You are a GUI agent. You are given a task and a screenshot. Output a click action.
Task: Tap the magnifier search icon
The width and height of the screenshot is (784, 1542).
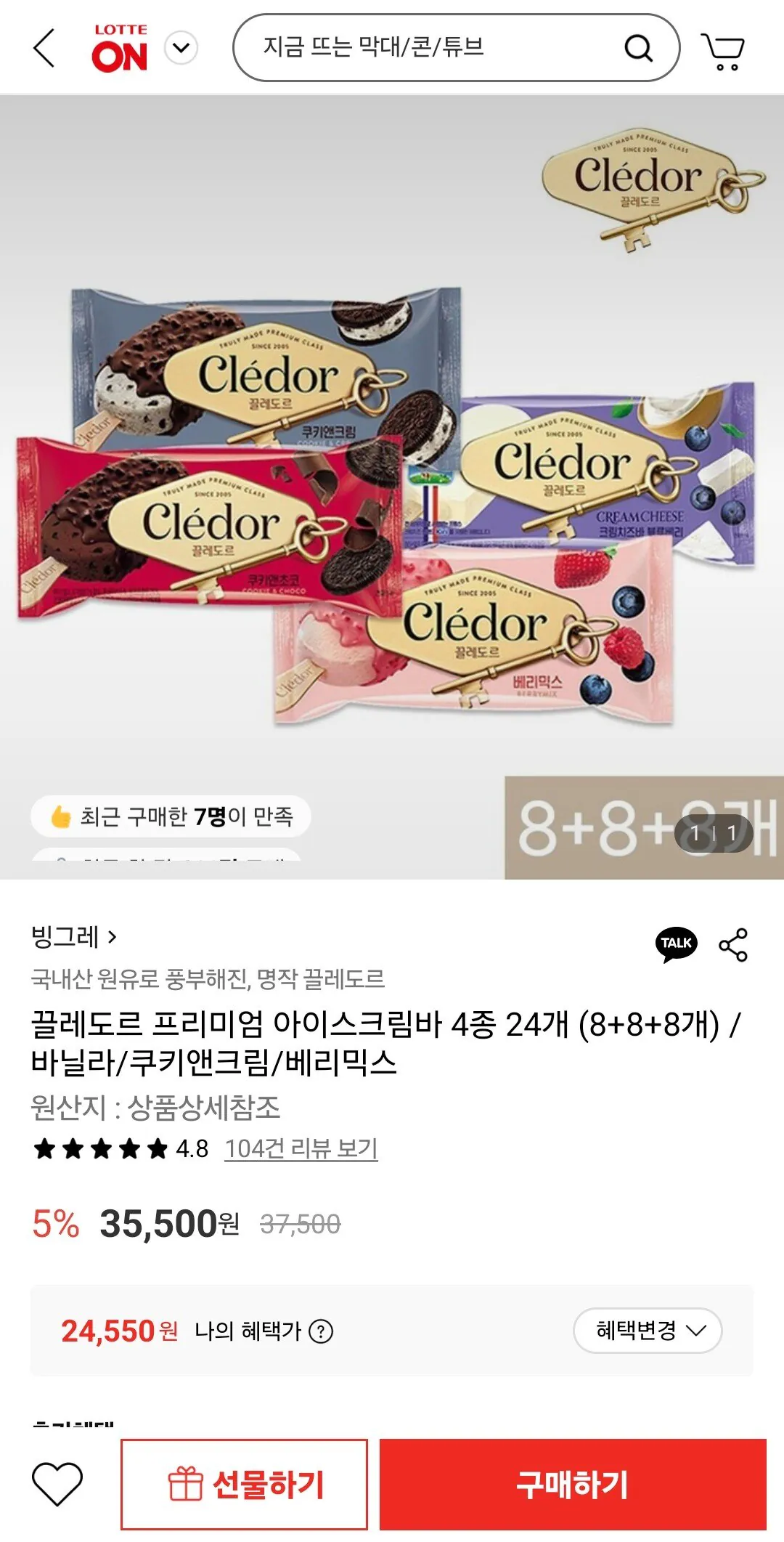(x=638, y=49)
